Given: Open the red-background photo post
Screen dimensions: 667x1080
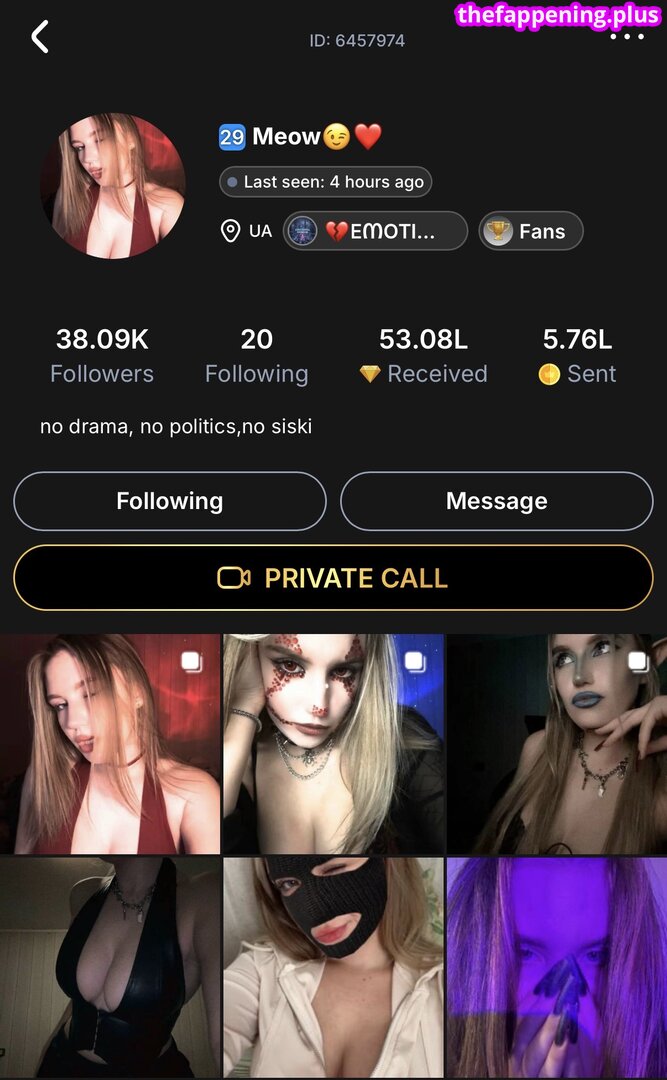Looking at the screenshot, I should (x=110, y=743).
